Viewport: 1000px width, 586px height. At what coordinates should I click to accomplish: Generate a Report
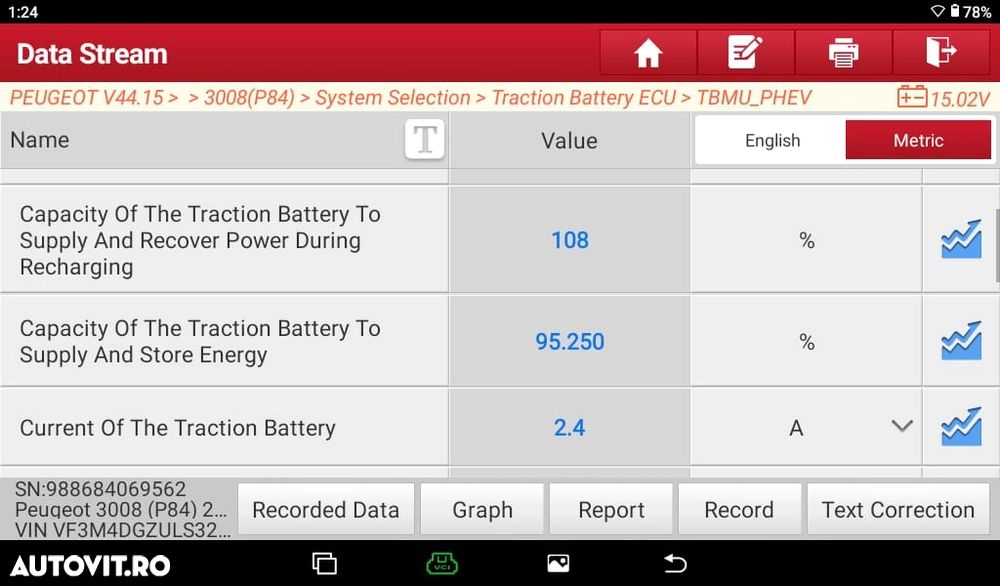pos(611,510)
